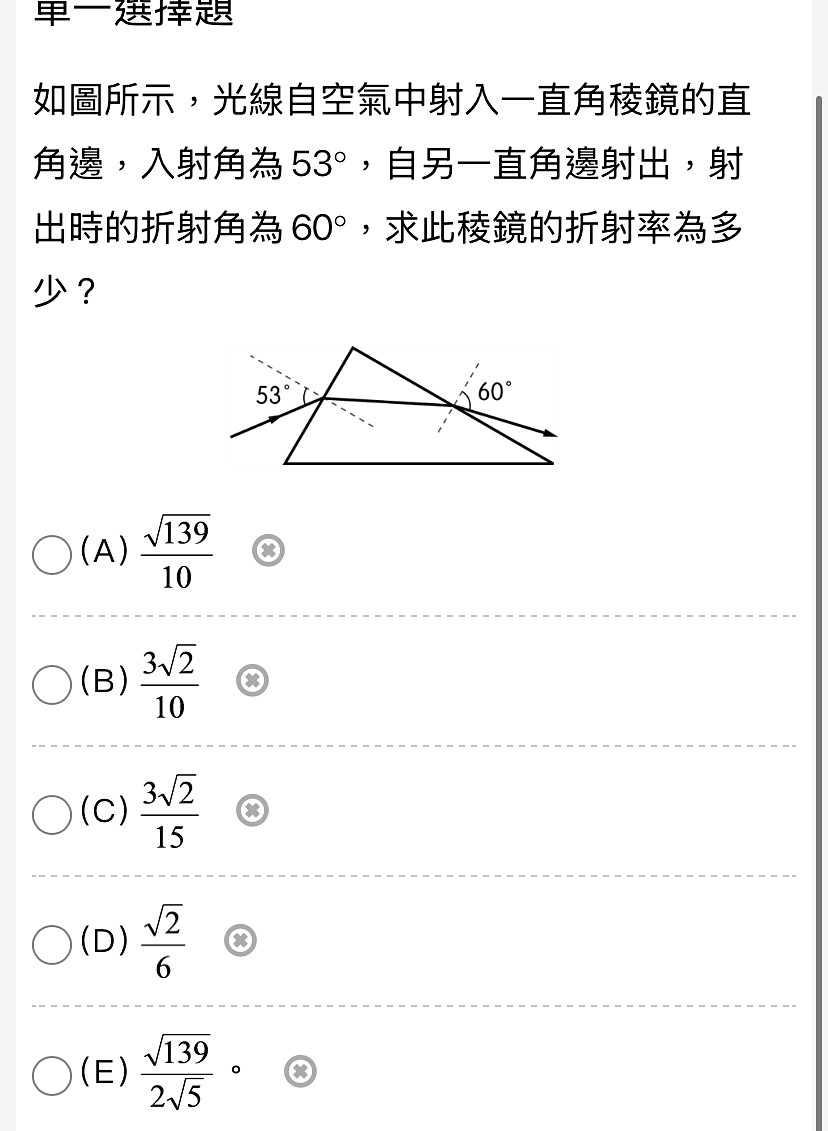Mark answer option (E)
This screenshot has height=1131, width=828.
[52, 1076]
